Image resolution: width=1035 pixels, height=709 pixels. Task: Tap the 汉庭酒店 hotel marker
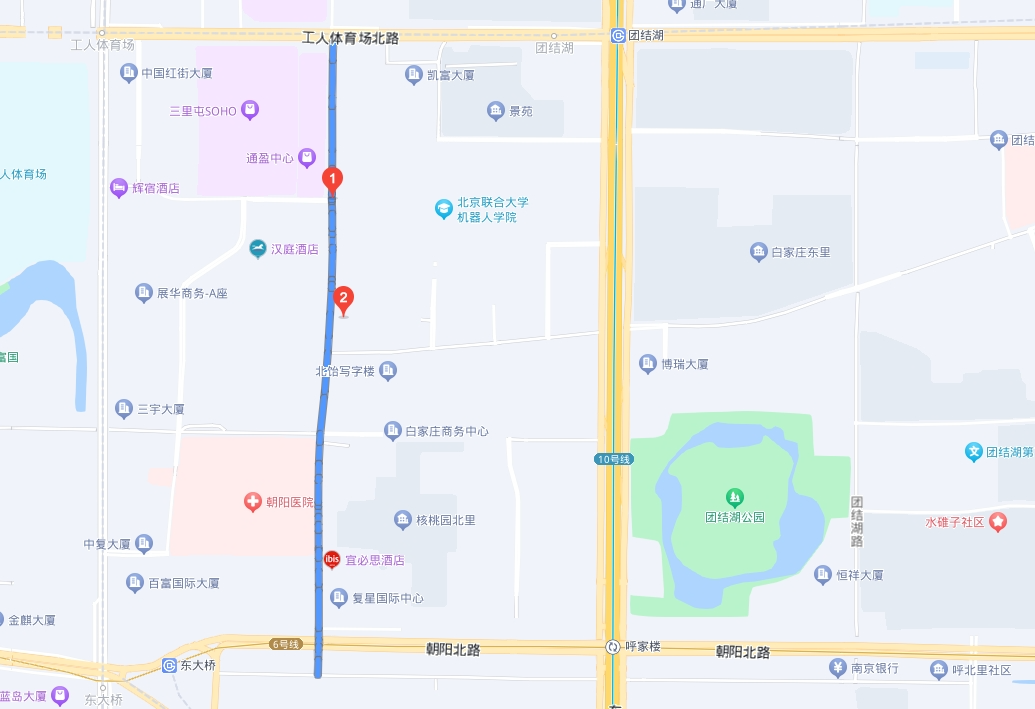tap(258, 249)
